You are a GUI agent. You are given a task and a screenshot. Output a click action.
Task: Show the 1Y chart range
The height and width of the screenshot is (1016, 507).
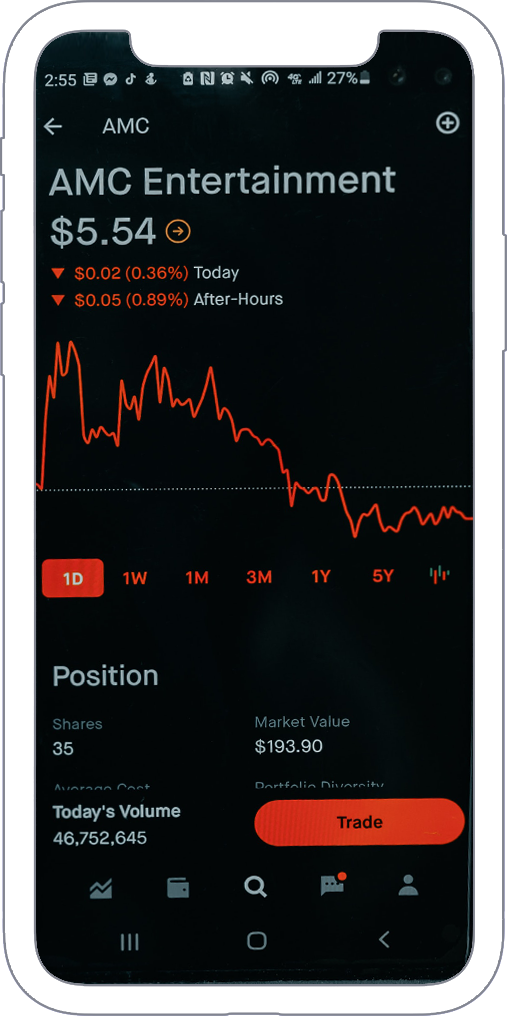point(320,577)
